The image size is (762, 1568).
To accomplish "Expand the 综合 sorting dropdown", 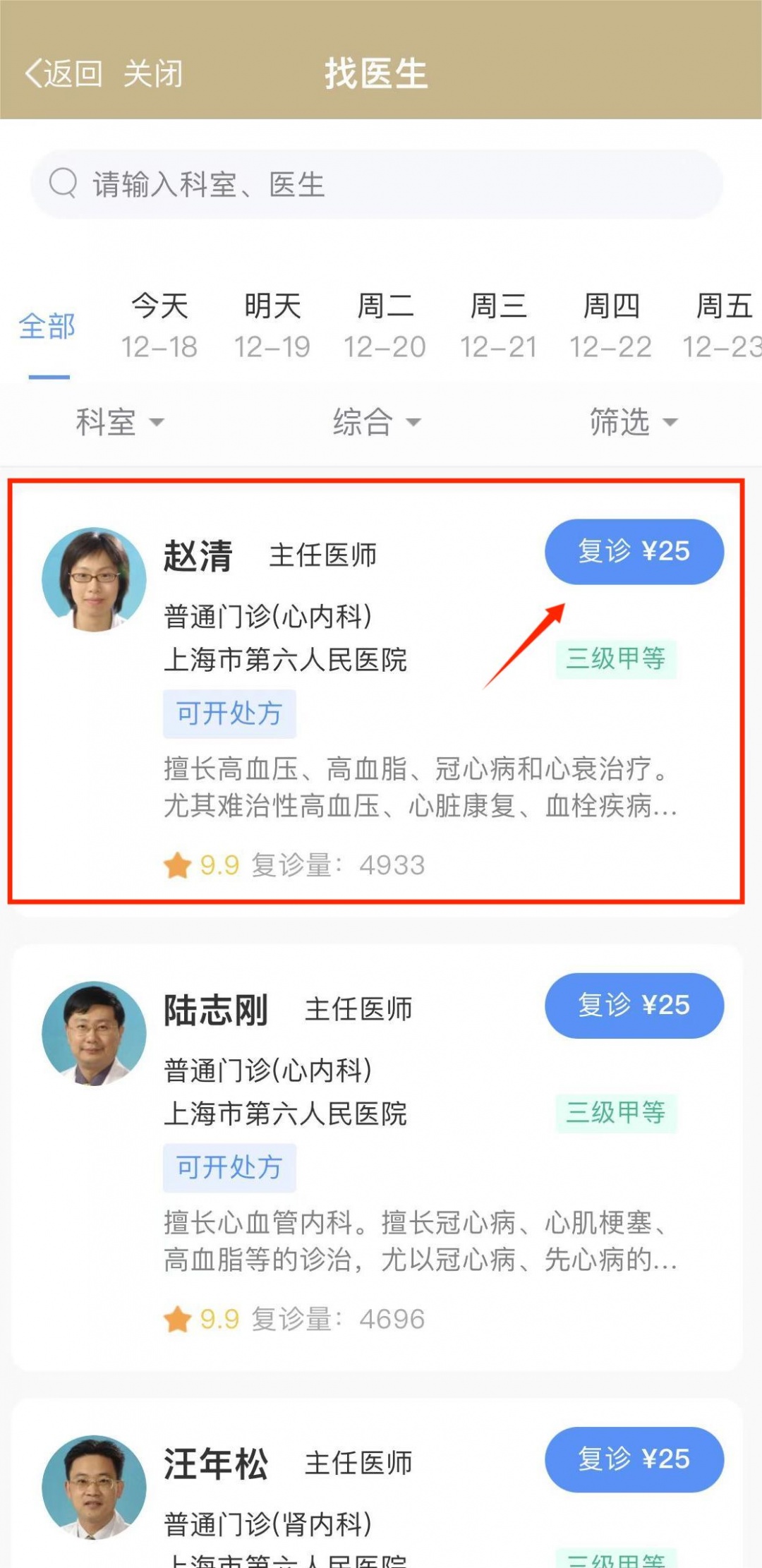I will [x=377, y=422].
